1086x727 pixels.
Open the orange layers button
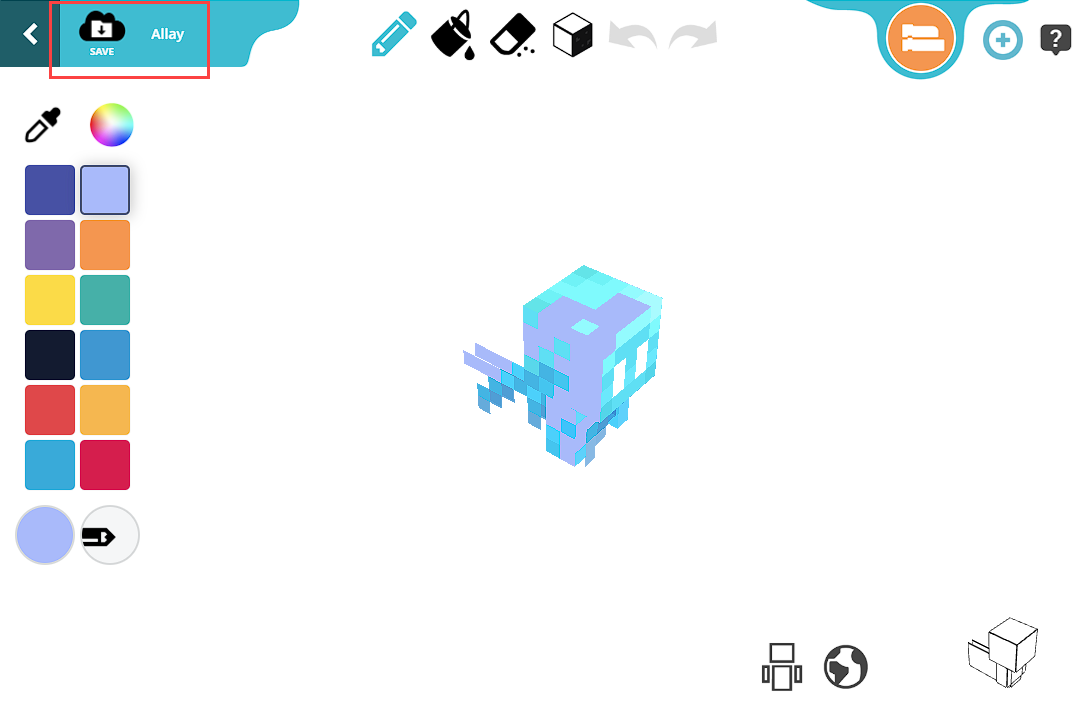pos(921,39)
